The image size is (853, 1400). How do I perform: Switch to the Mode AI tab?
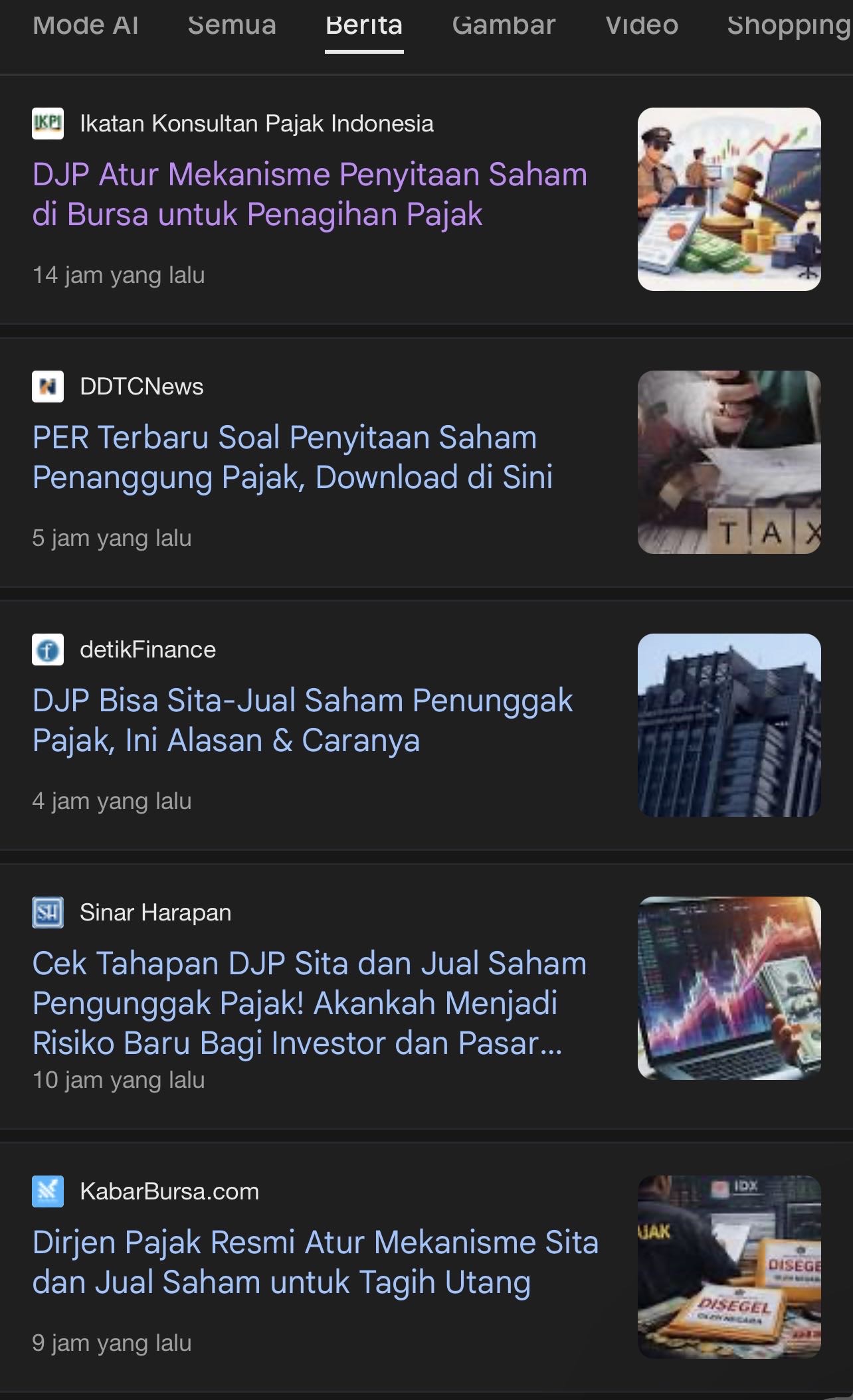(85, 25)
